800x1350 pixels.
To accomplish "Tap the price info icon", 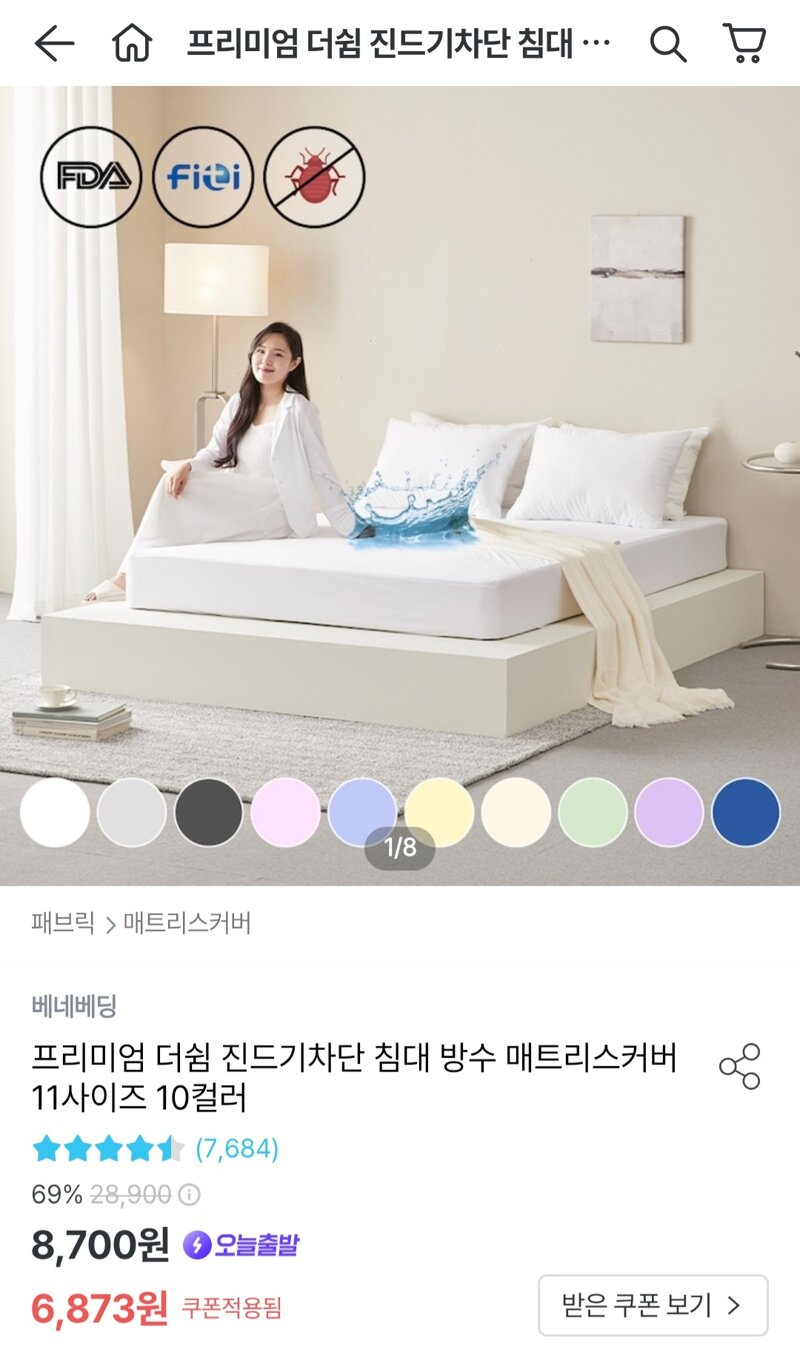I will click(189, 1194).
